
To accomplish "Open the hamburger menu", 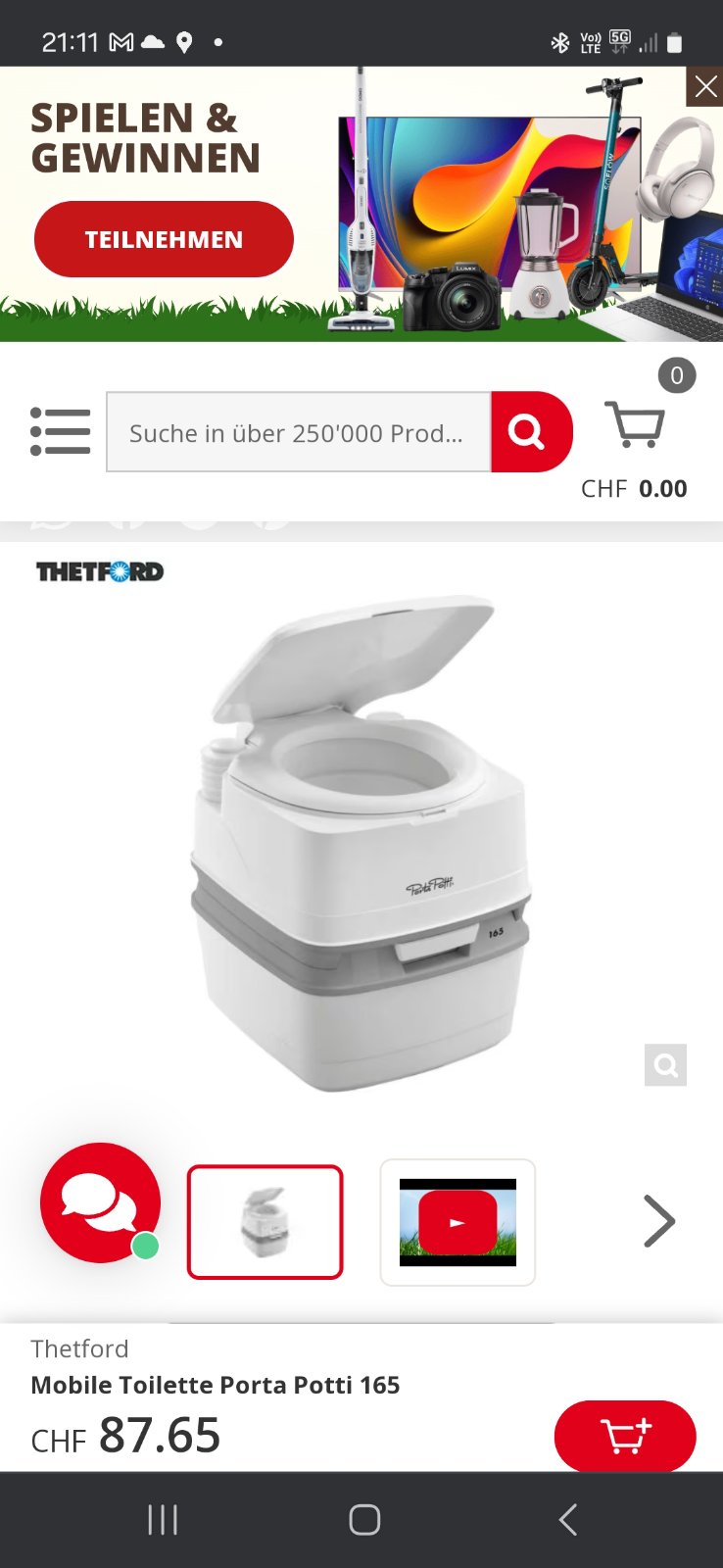I will (60, 431).
